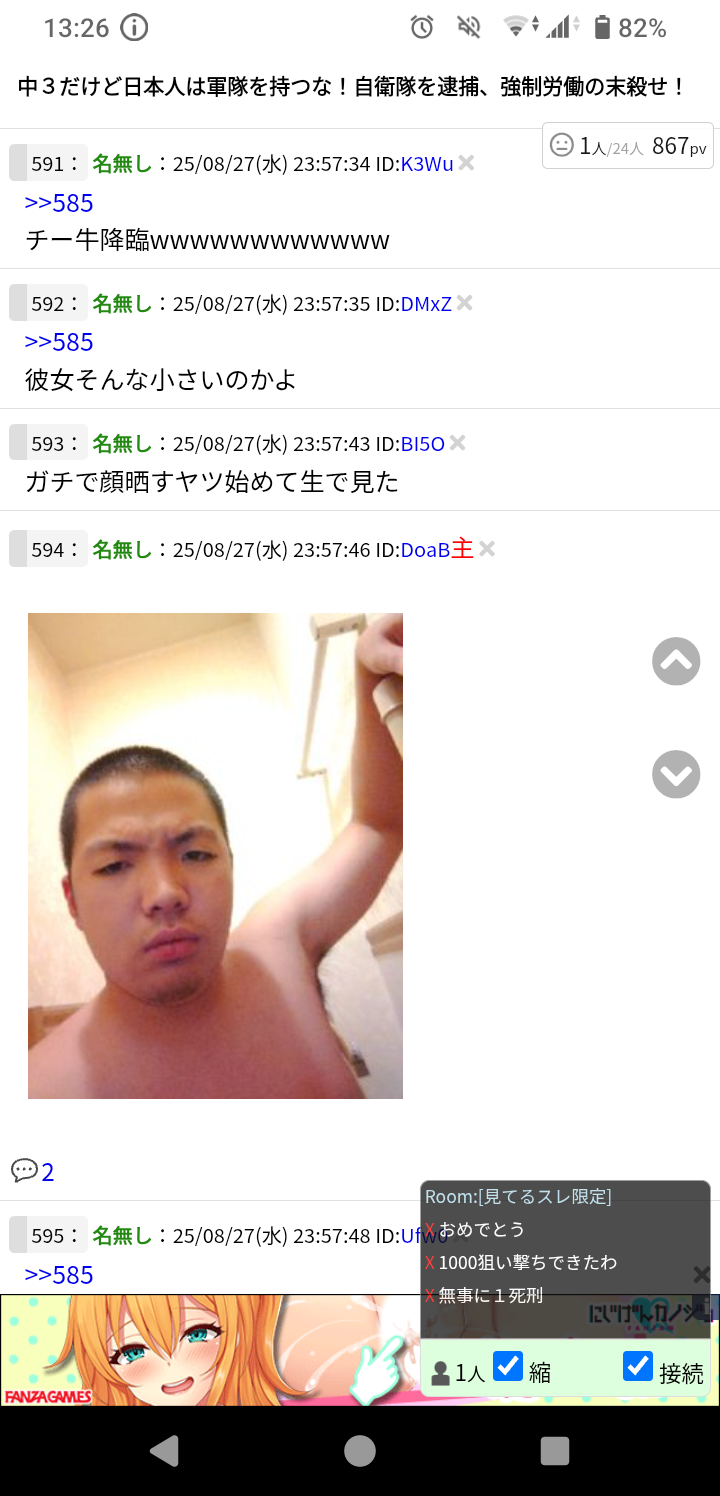Uncheck the 接続 checkbox in the room panel
Screen dimensions: 720x1496
[638, 1366]
